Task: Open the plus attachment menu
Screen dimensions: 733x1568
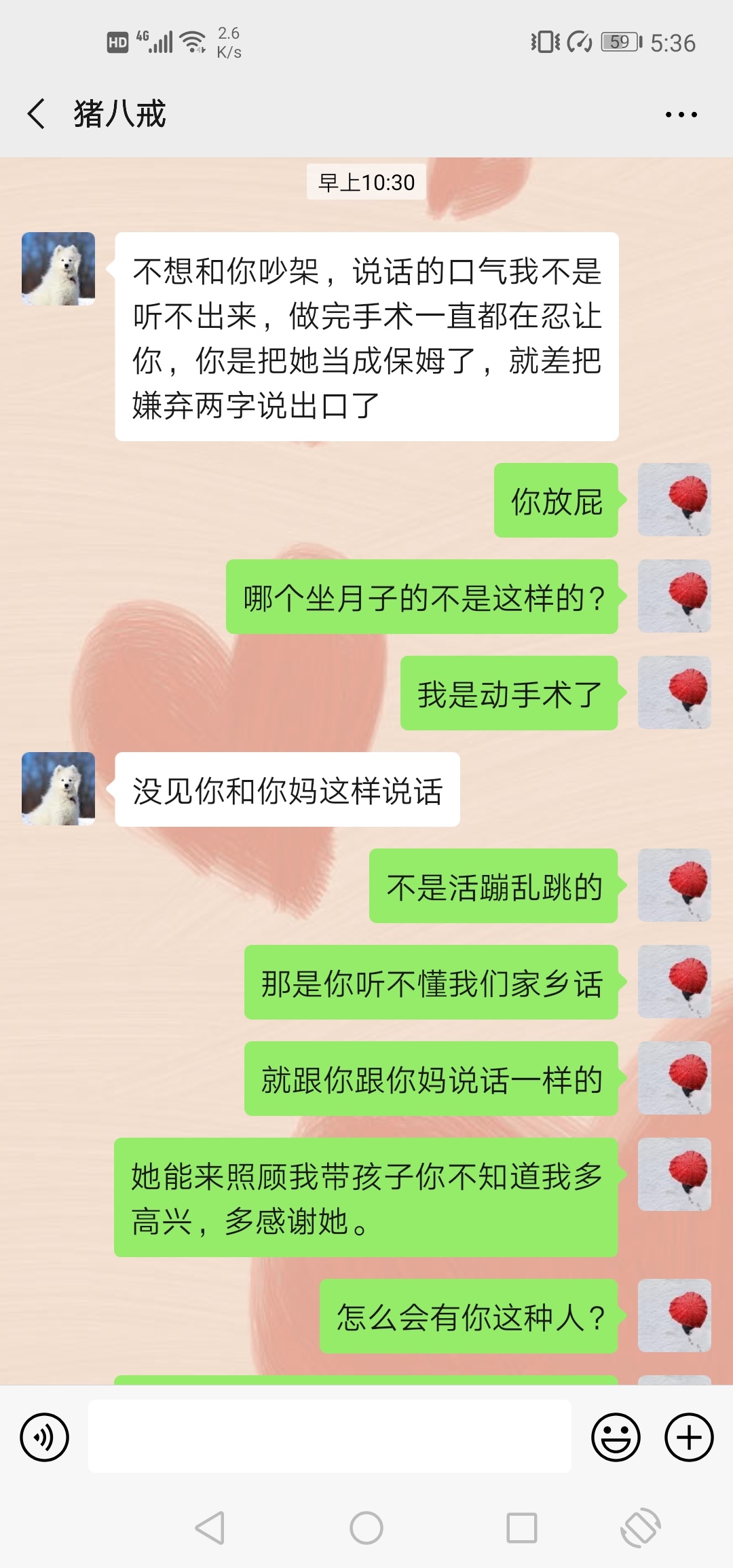Action: (688, 1437)
